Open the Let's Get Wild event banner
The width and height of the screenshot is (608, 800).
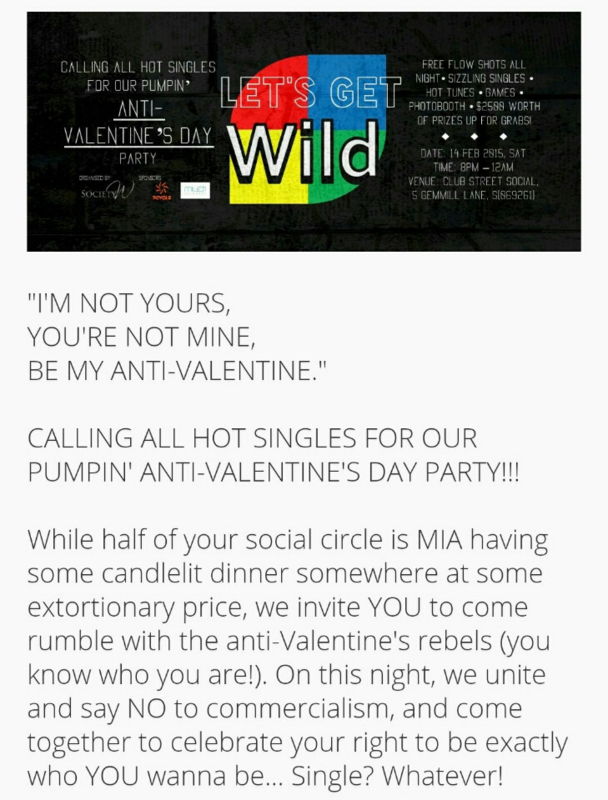pyautogui.click(x=304, y=131)
